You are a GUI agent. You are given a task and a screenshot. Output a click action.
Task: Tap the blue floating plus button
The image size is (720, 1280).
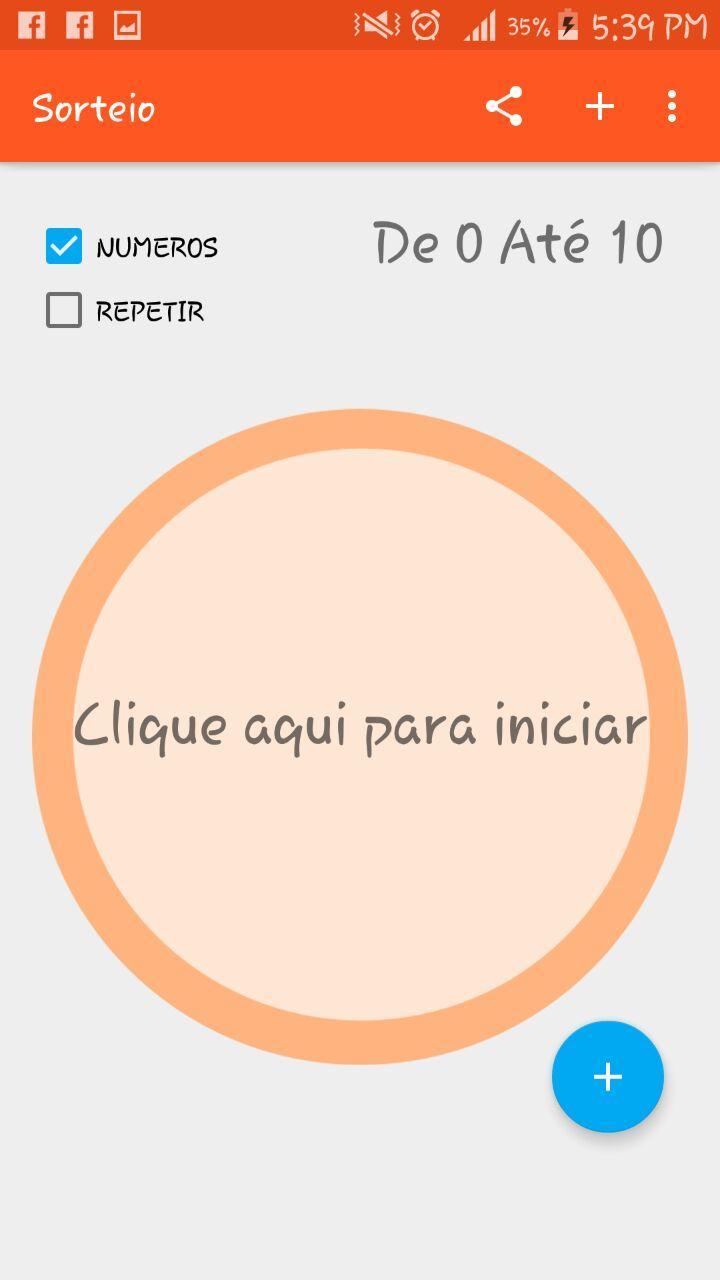(607, 1077)
